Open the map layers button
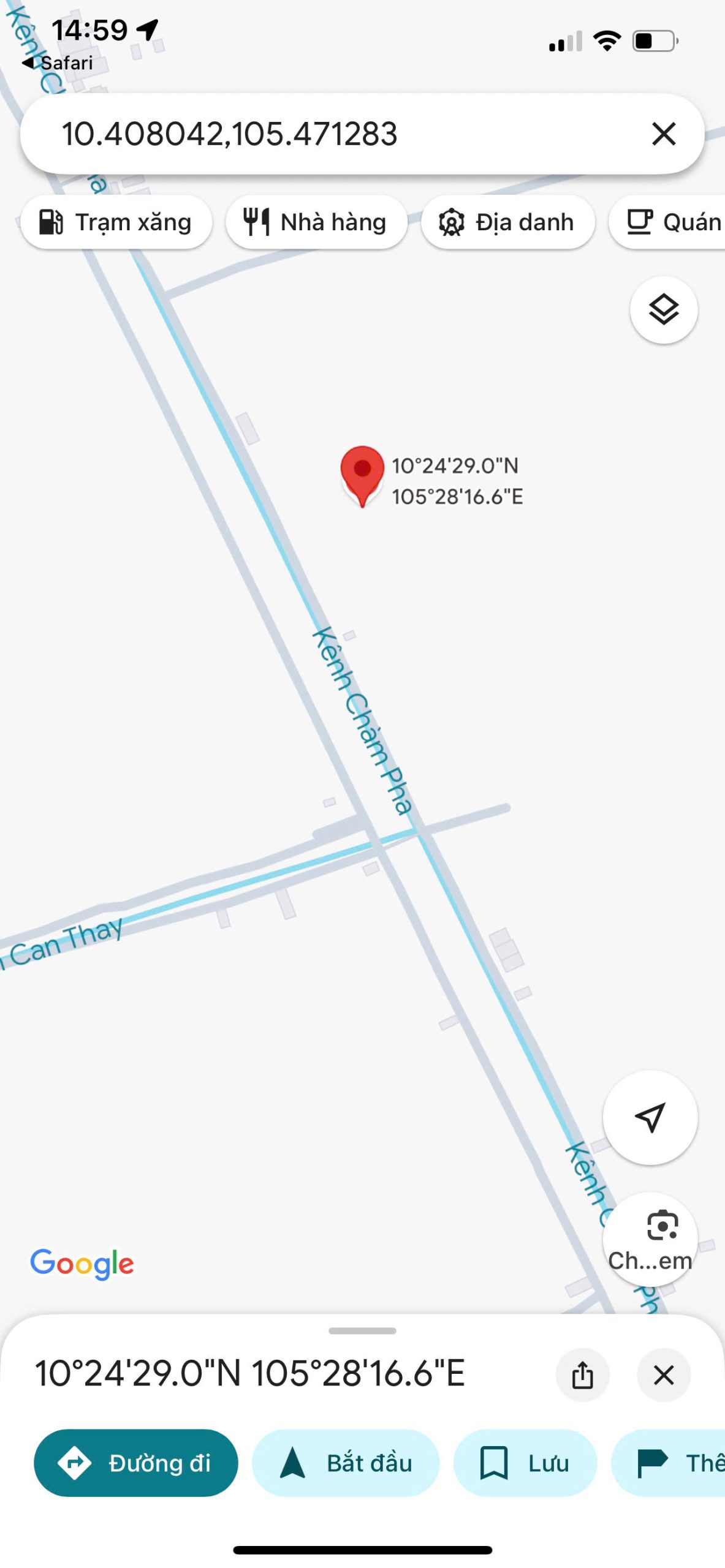 click(x=663, y=310)
